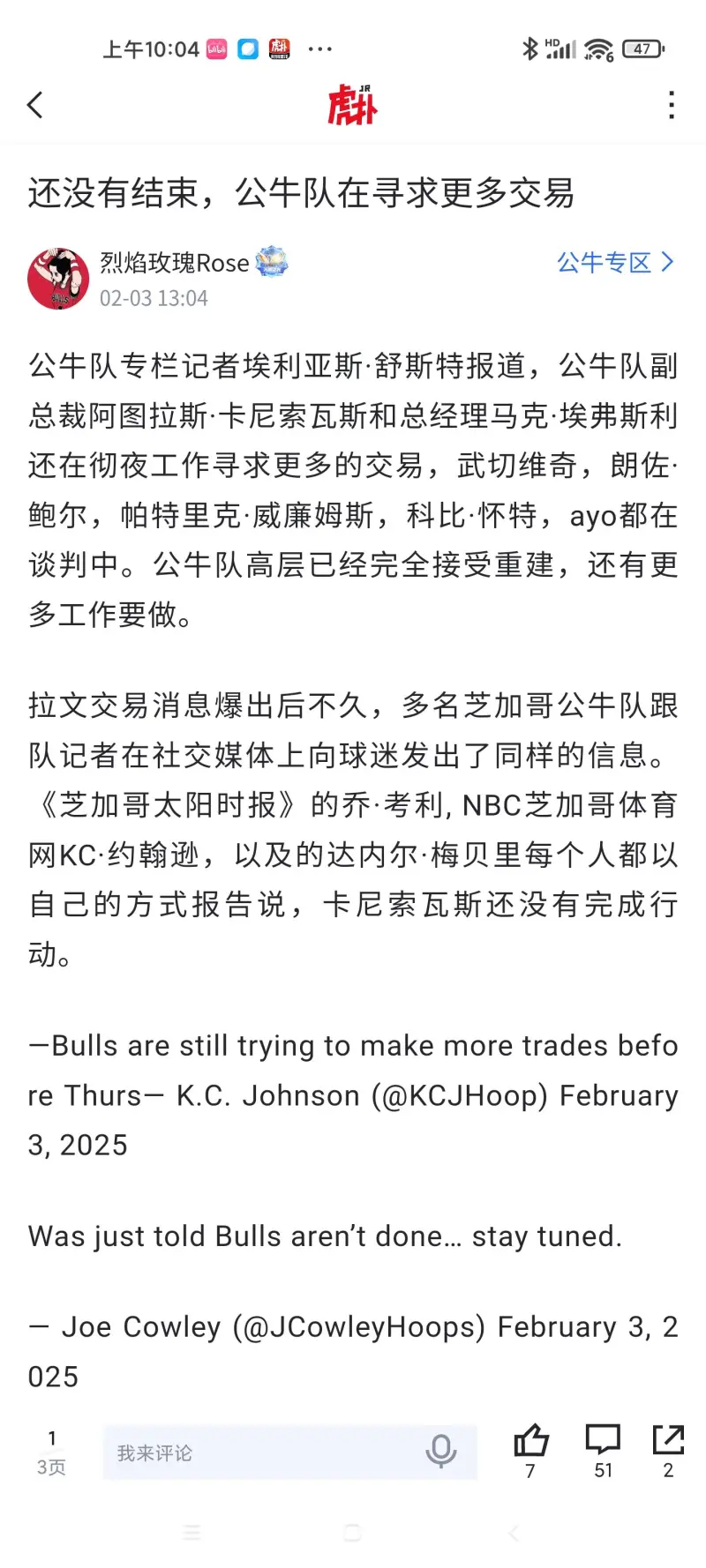The width and height of the screenshot is (706, 1568).
Task: Tap the recent apps button in navbar
Action: tap(192, 1534)
